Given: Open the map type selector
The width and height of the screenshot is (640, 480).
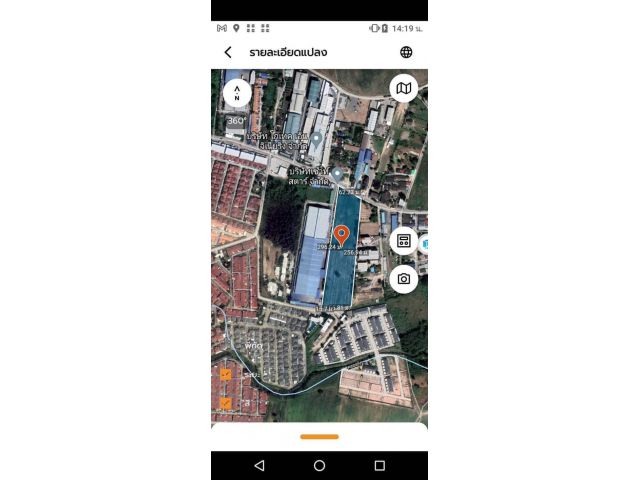Looking at the screenshot, I should pyautogui.click(x=403, y=88).
